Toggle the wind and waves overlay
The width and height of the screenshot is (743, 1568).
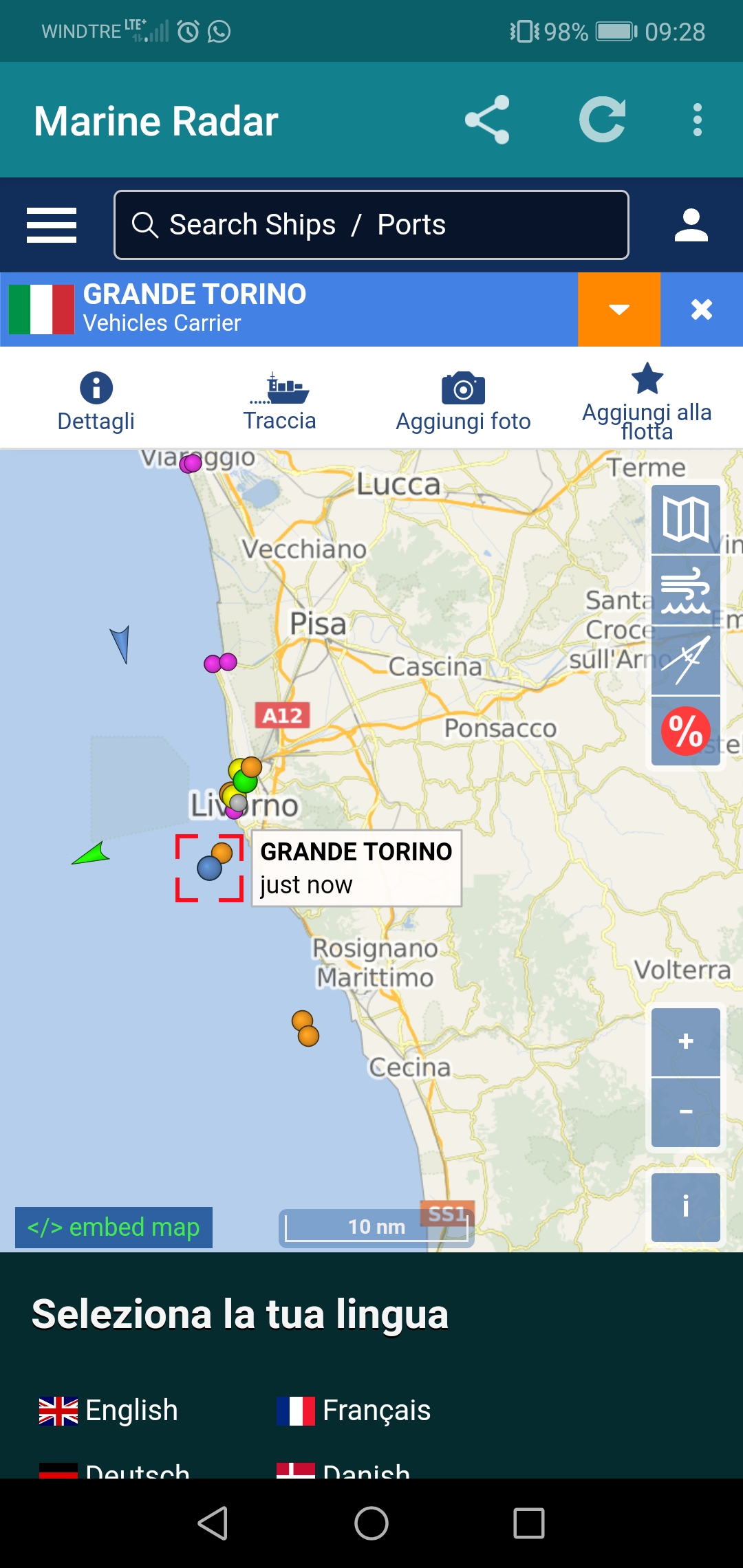tap(686, 590)
